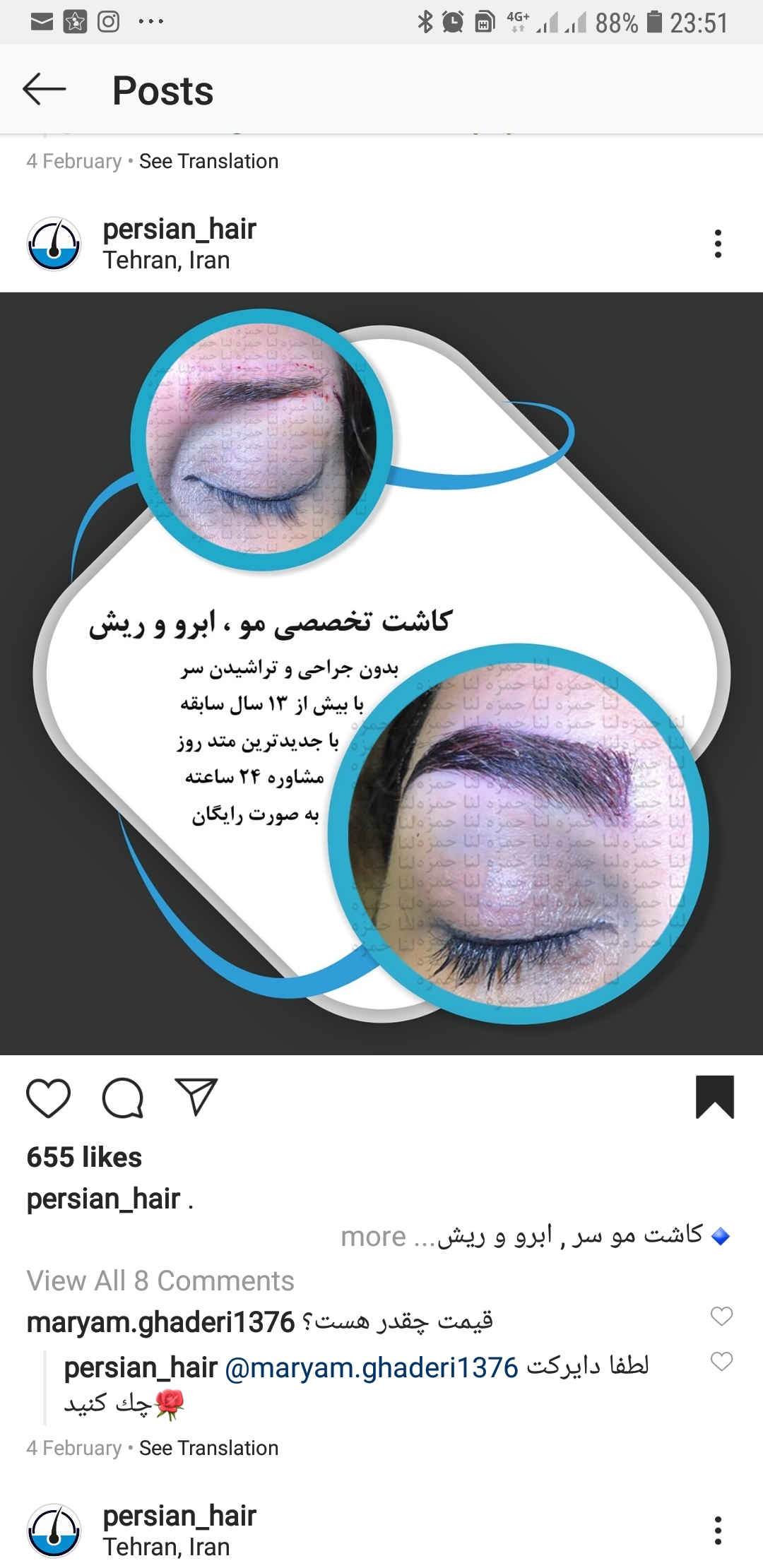Share post via paper plane icon
The height and width of the screenshot is (1568, 763).
(196, 1097)
